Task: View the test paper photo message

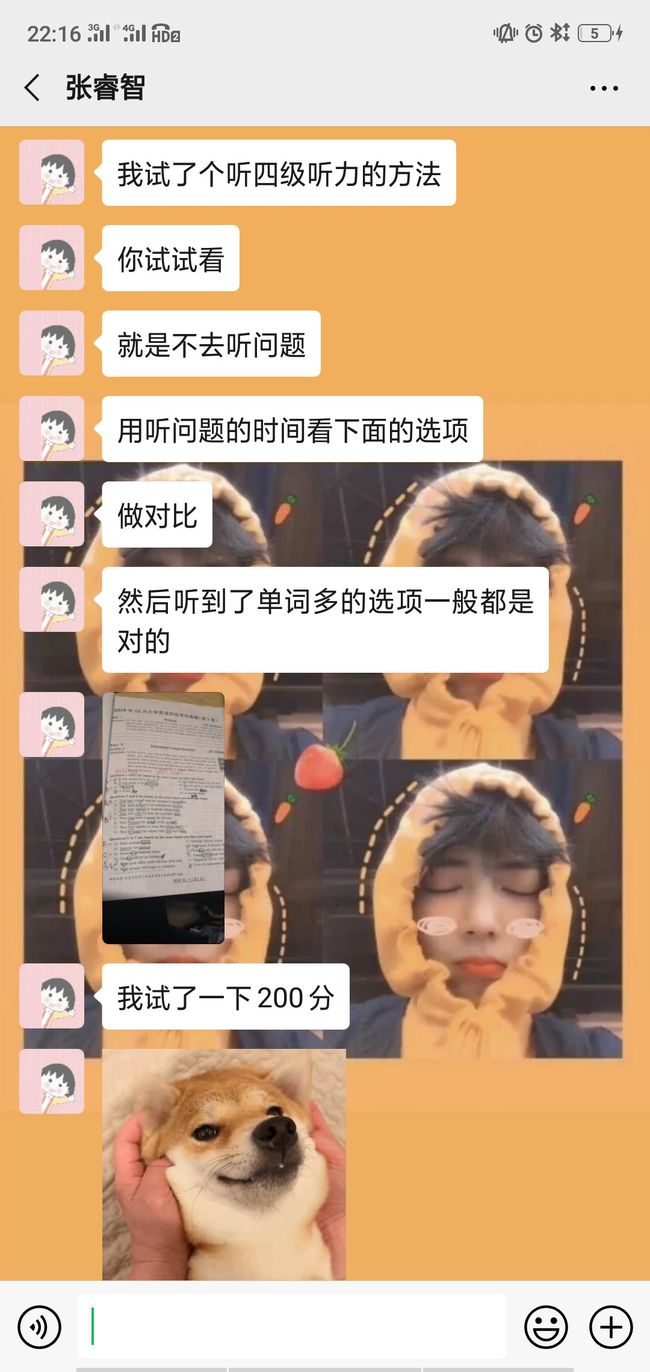Action: [163, 817]
